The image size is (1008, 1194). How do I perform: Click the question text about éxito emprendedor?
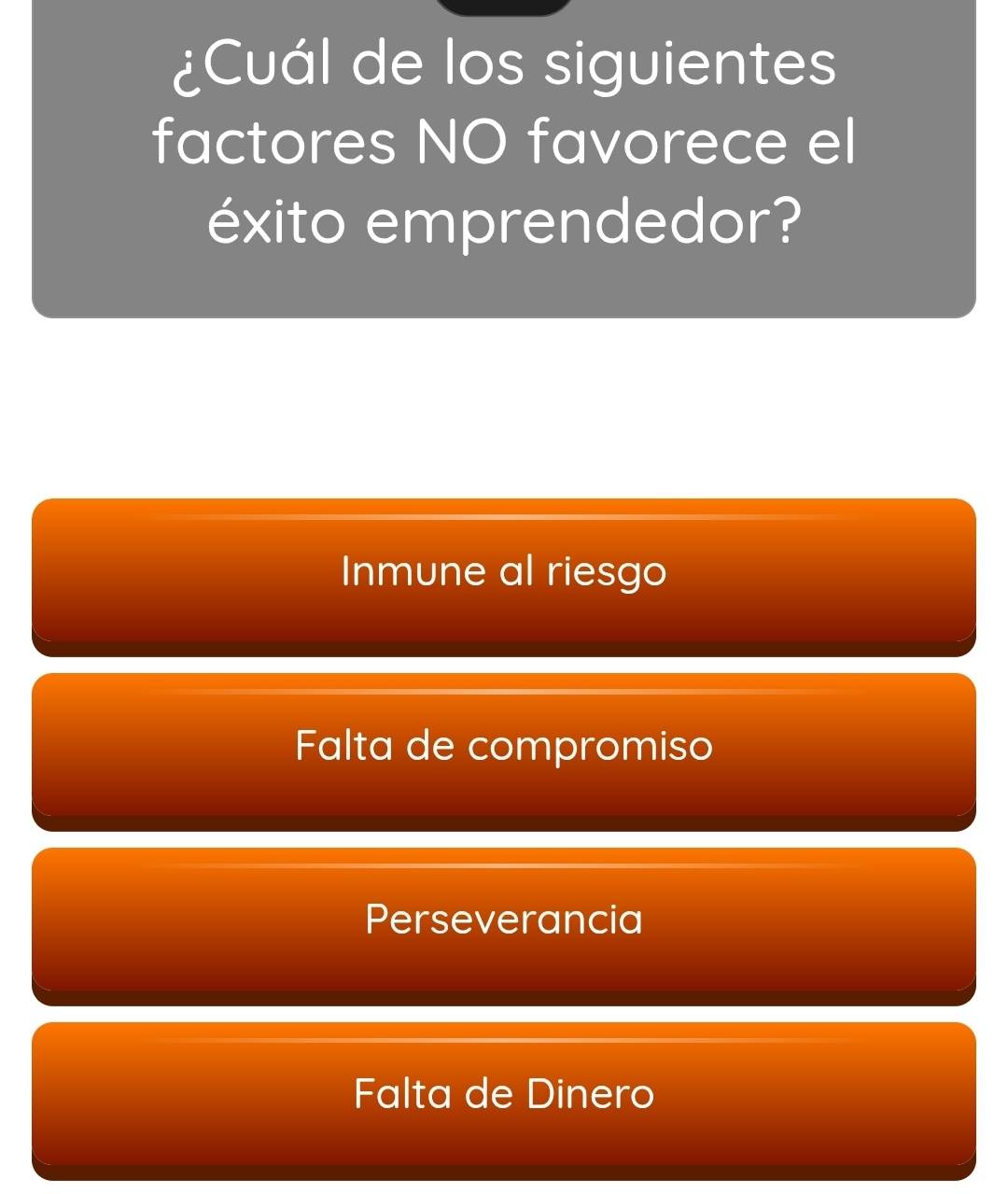tap(504, 140)
